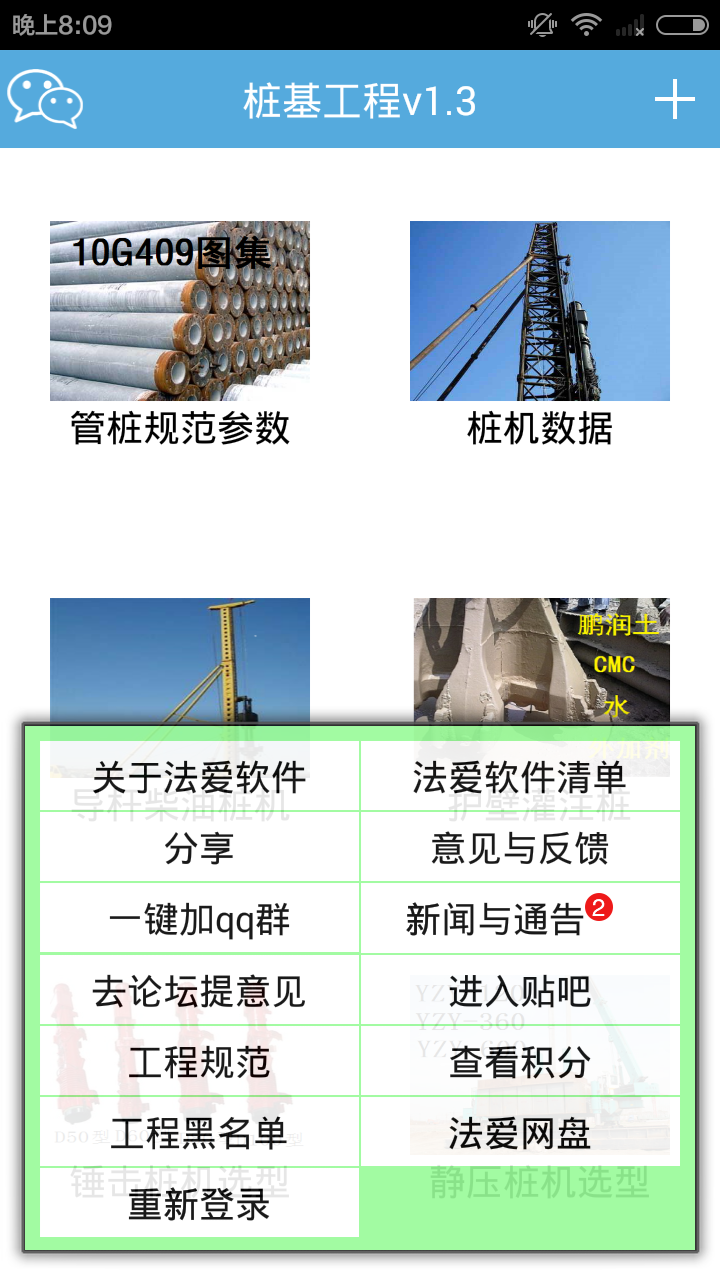Click the Wi-Fi status icon
Viewport: 720px width, 1280px height.
point(586,26)
